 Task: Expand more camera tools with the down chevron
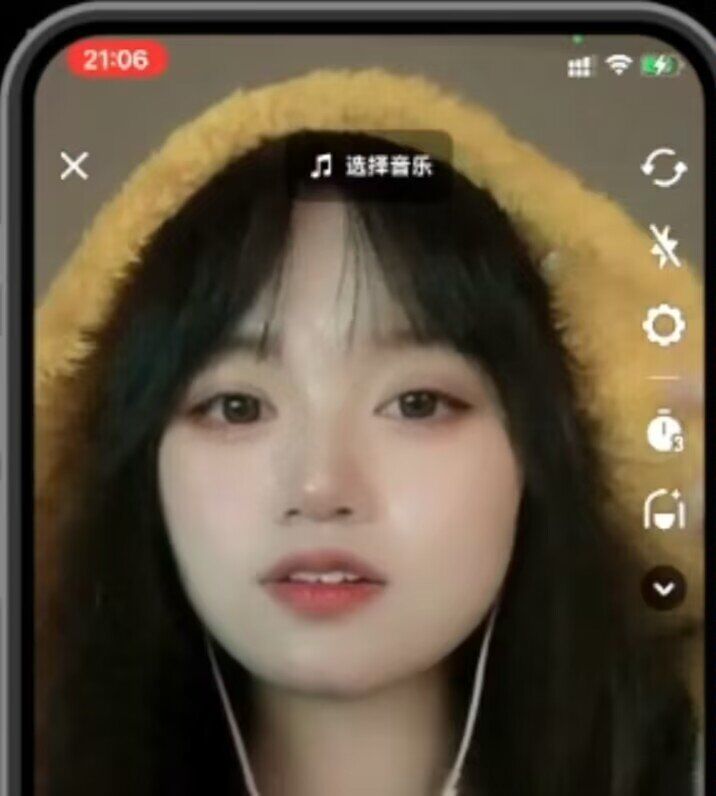point(663,589)
